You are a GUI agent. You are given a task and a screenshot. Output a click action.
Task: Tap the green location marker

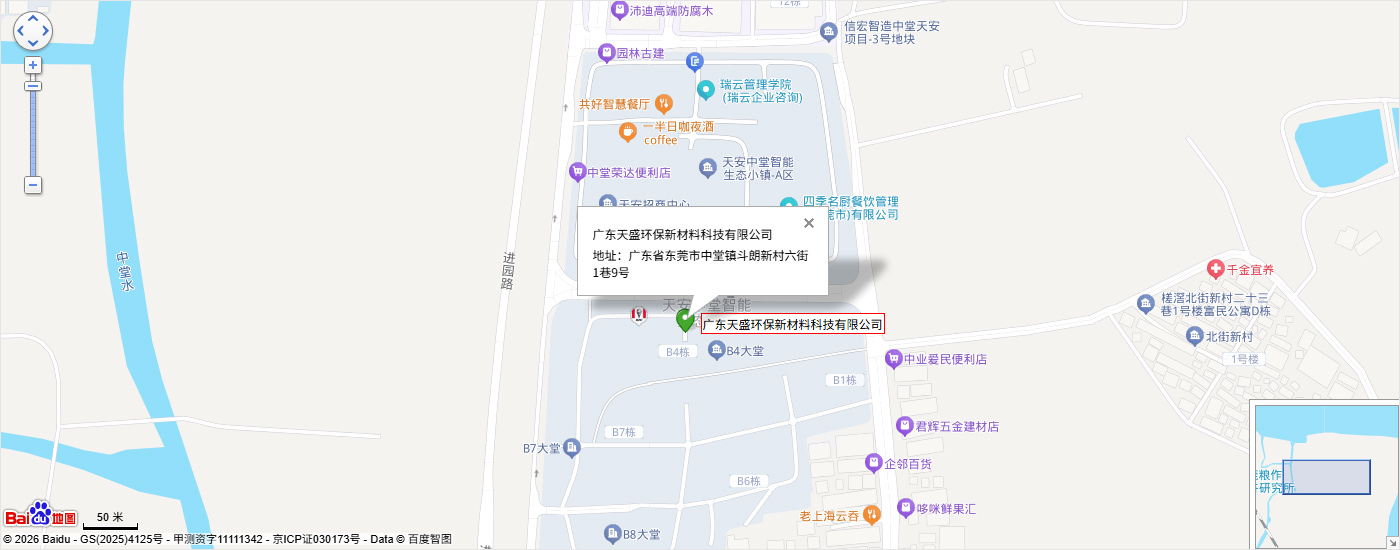tap(685, 320)
